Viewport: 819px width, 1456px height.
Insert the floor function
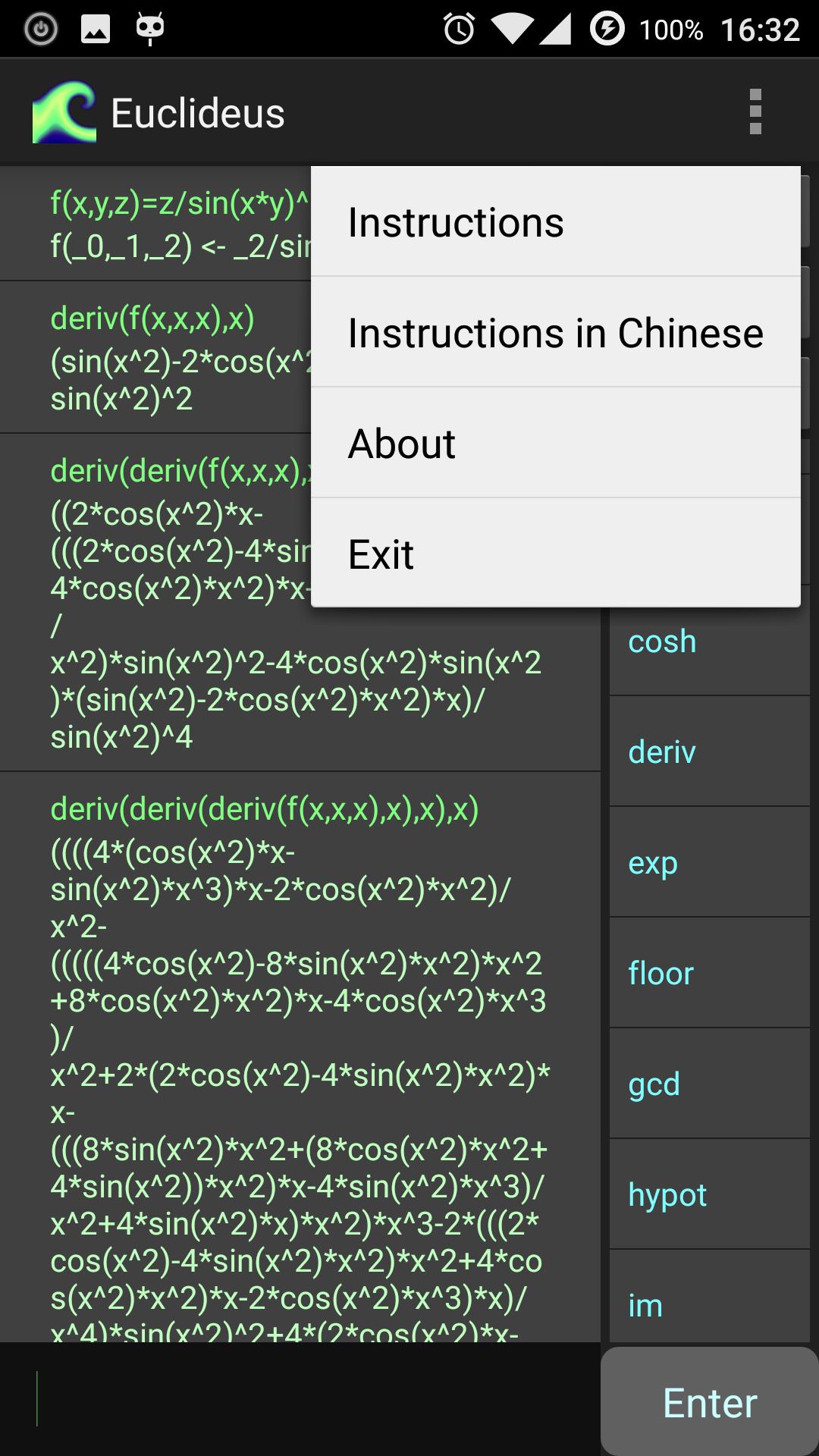click(709, 974)
